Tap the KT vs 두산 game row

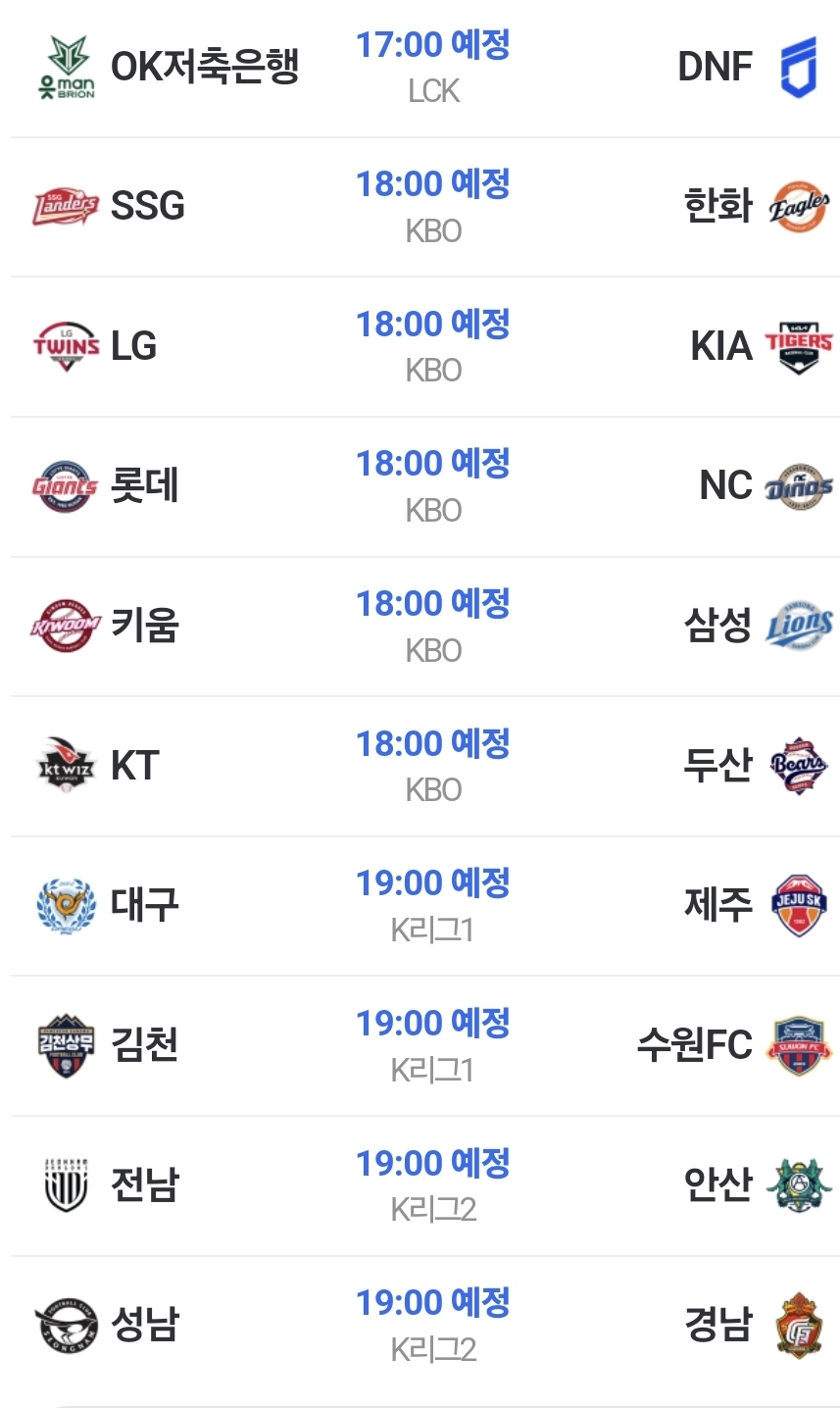[431, 766]
